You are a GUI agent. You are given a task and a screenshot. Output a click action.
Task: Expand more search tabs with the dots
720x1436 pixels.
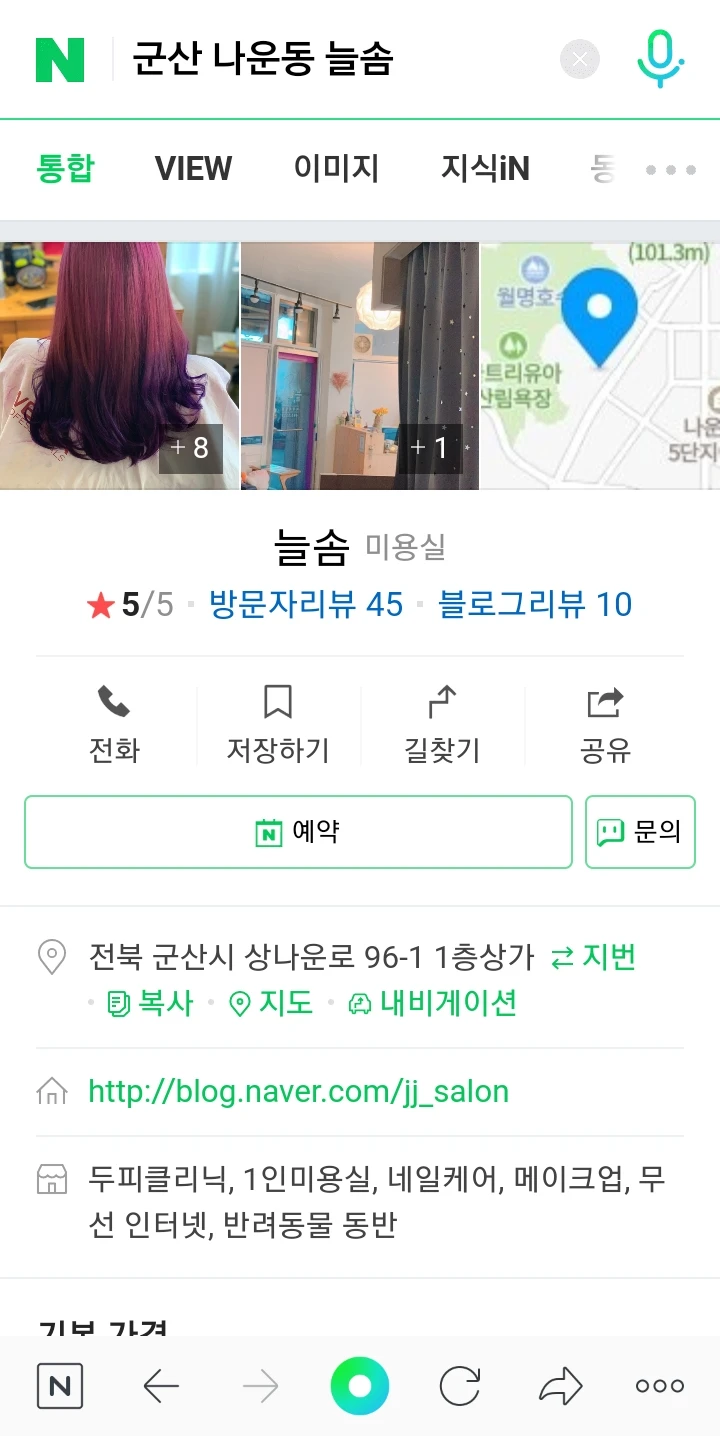coord(670,169)
